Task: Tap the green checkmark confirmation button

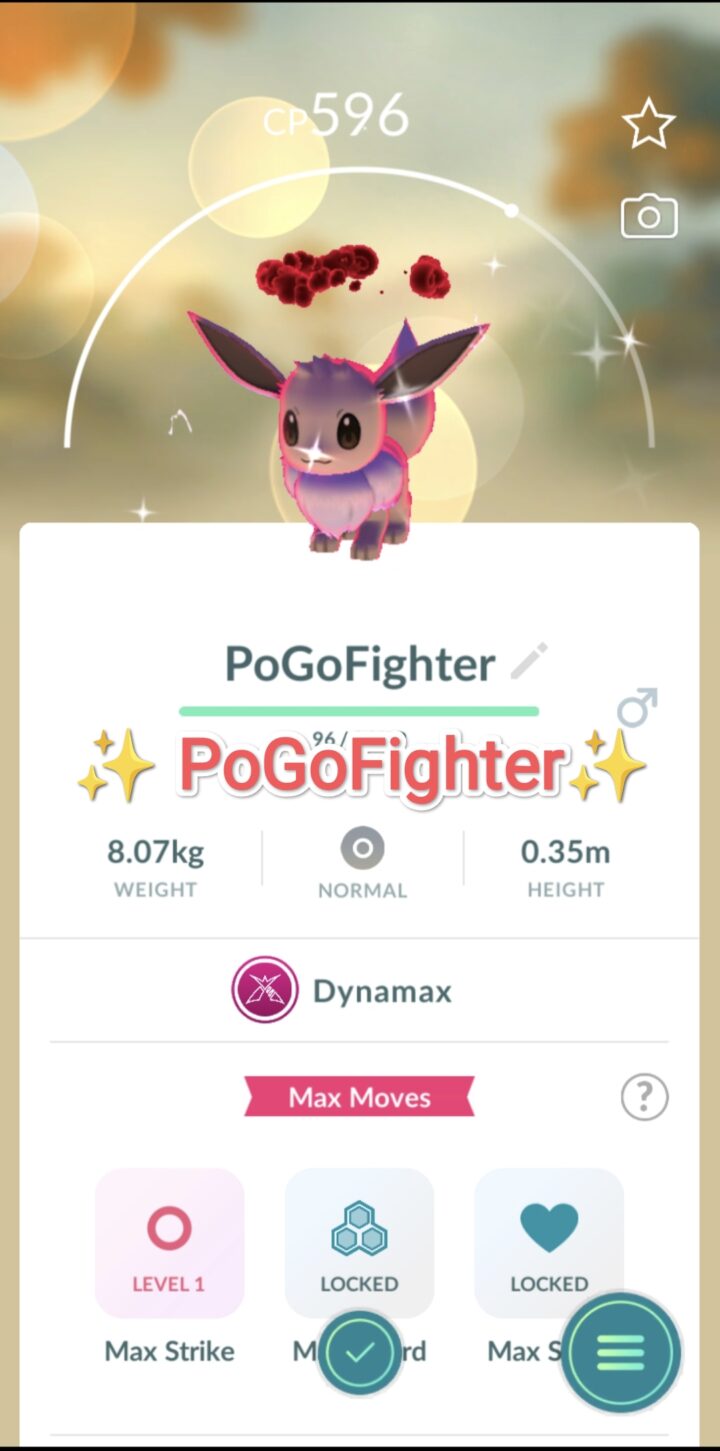Action: (x=360, y=1352)
